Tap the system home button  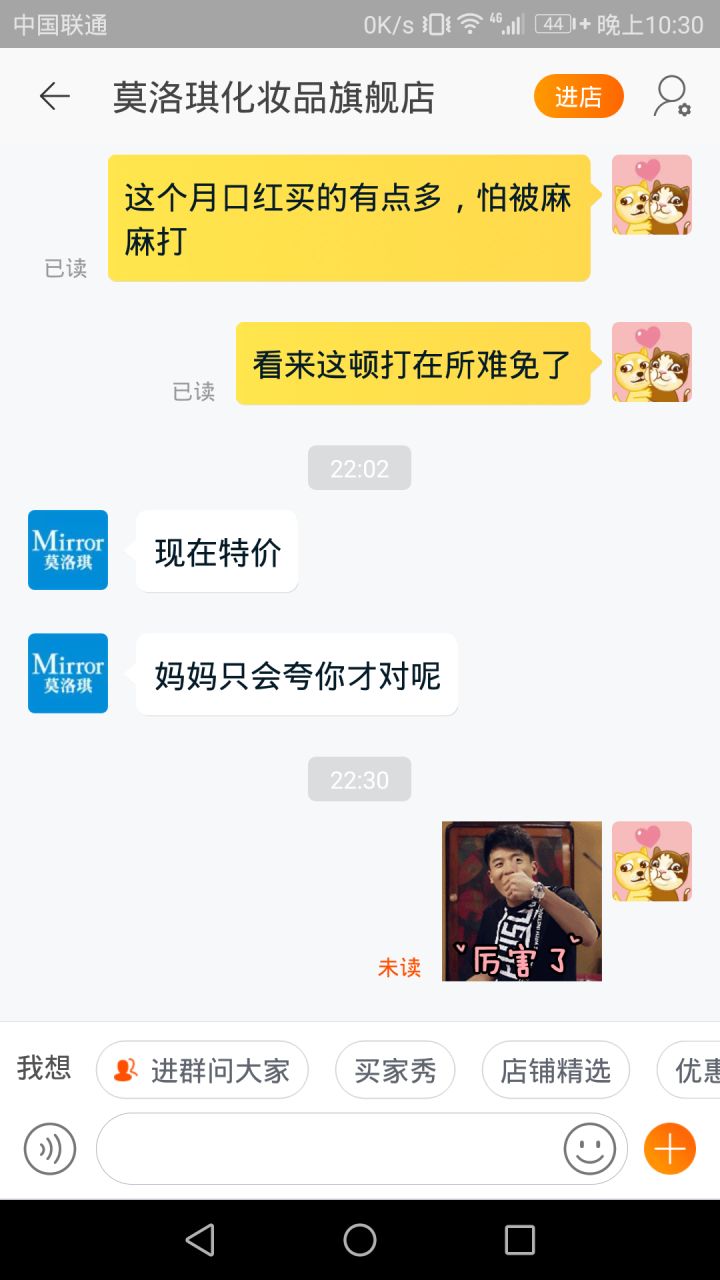[360, 1240]
